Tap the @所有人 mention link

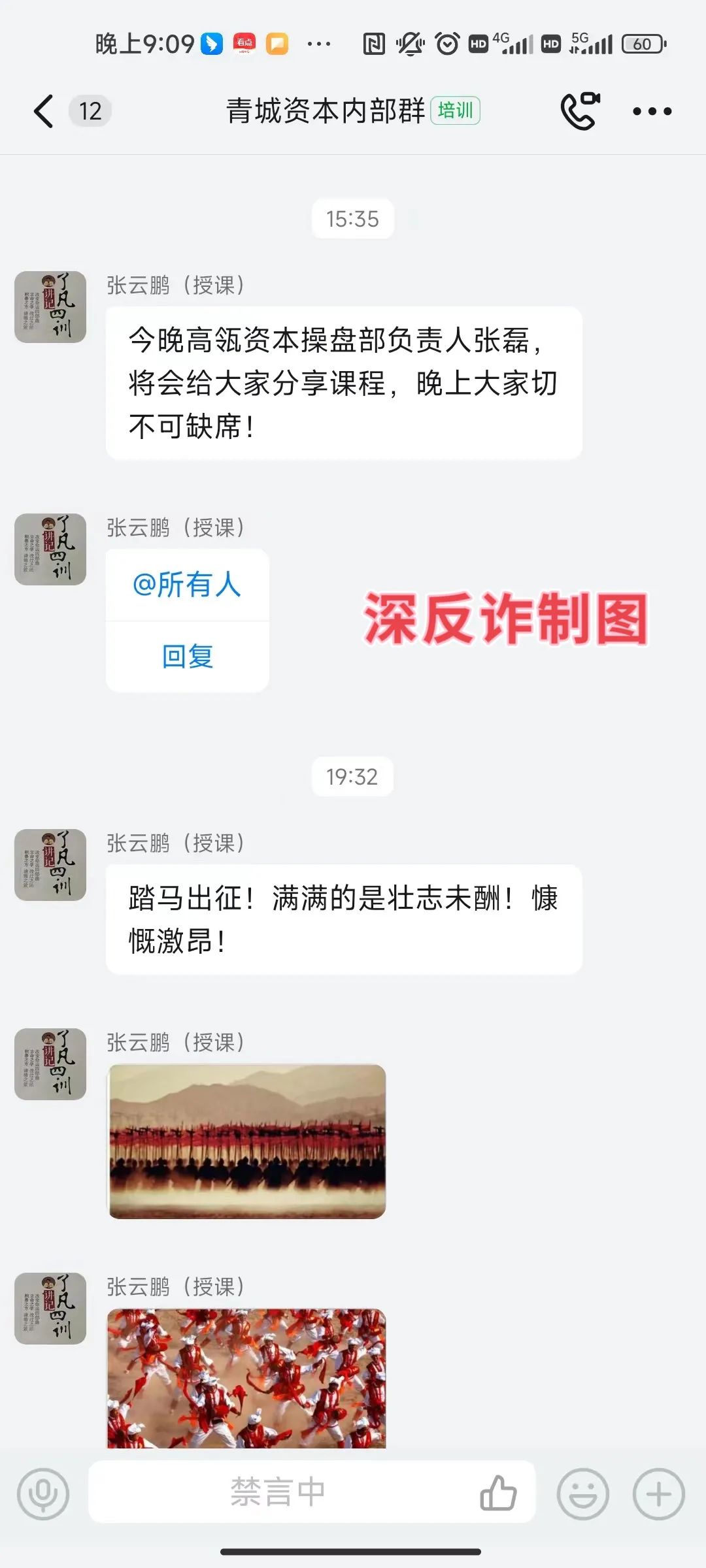click(x=186, y=587)
